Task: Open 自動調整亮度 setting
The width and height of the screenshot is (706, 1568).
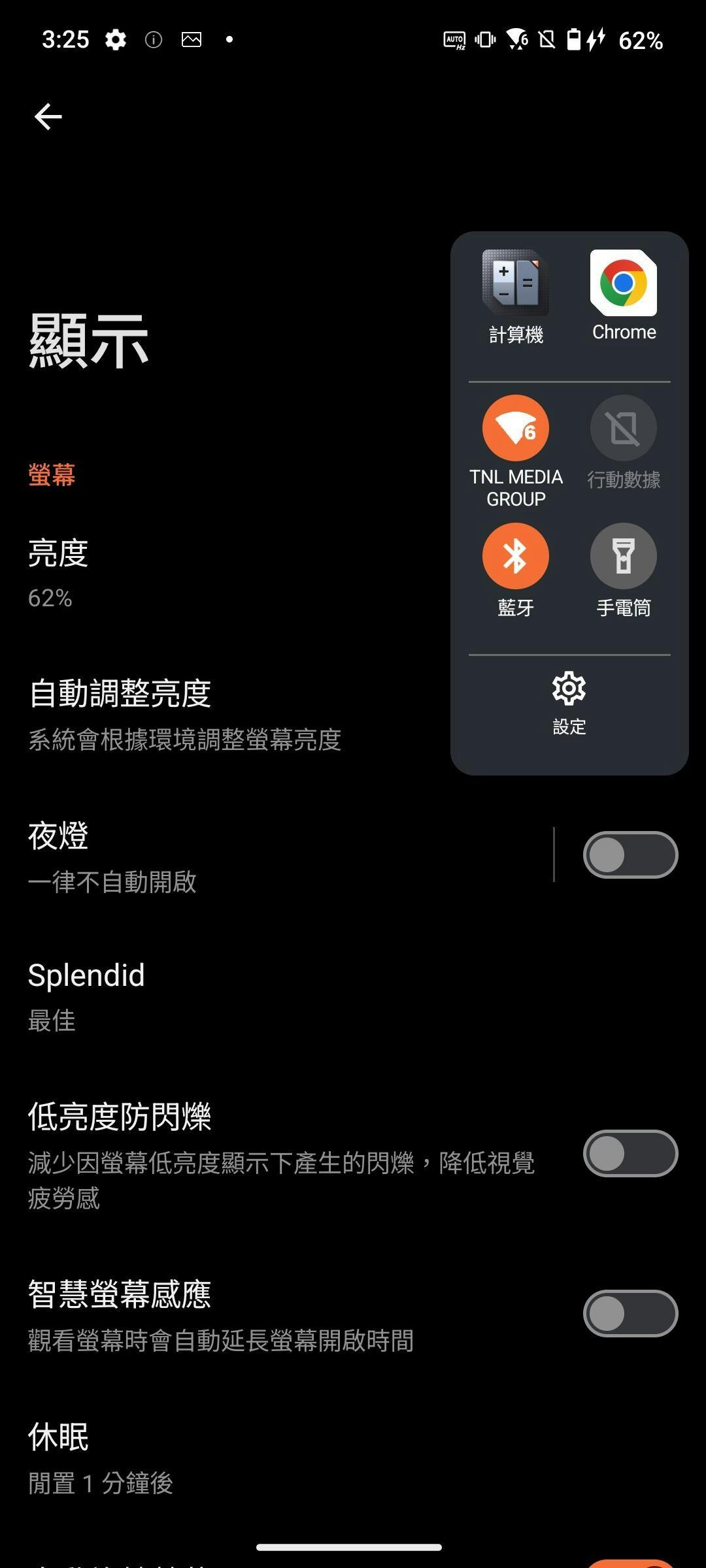Action: click(x=196, y=713)
